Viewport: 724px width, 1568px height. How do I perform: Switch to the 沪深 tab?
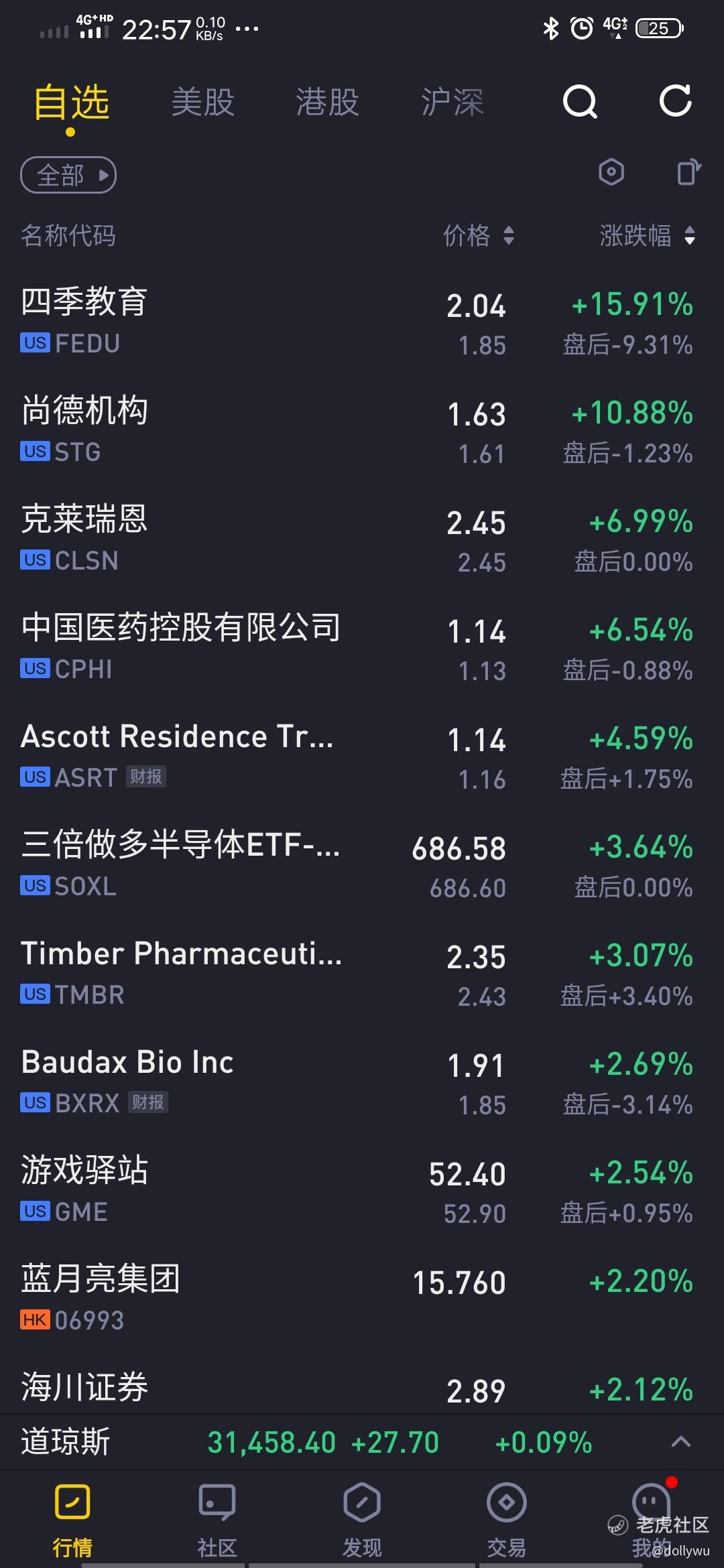coord(452,102)
